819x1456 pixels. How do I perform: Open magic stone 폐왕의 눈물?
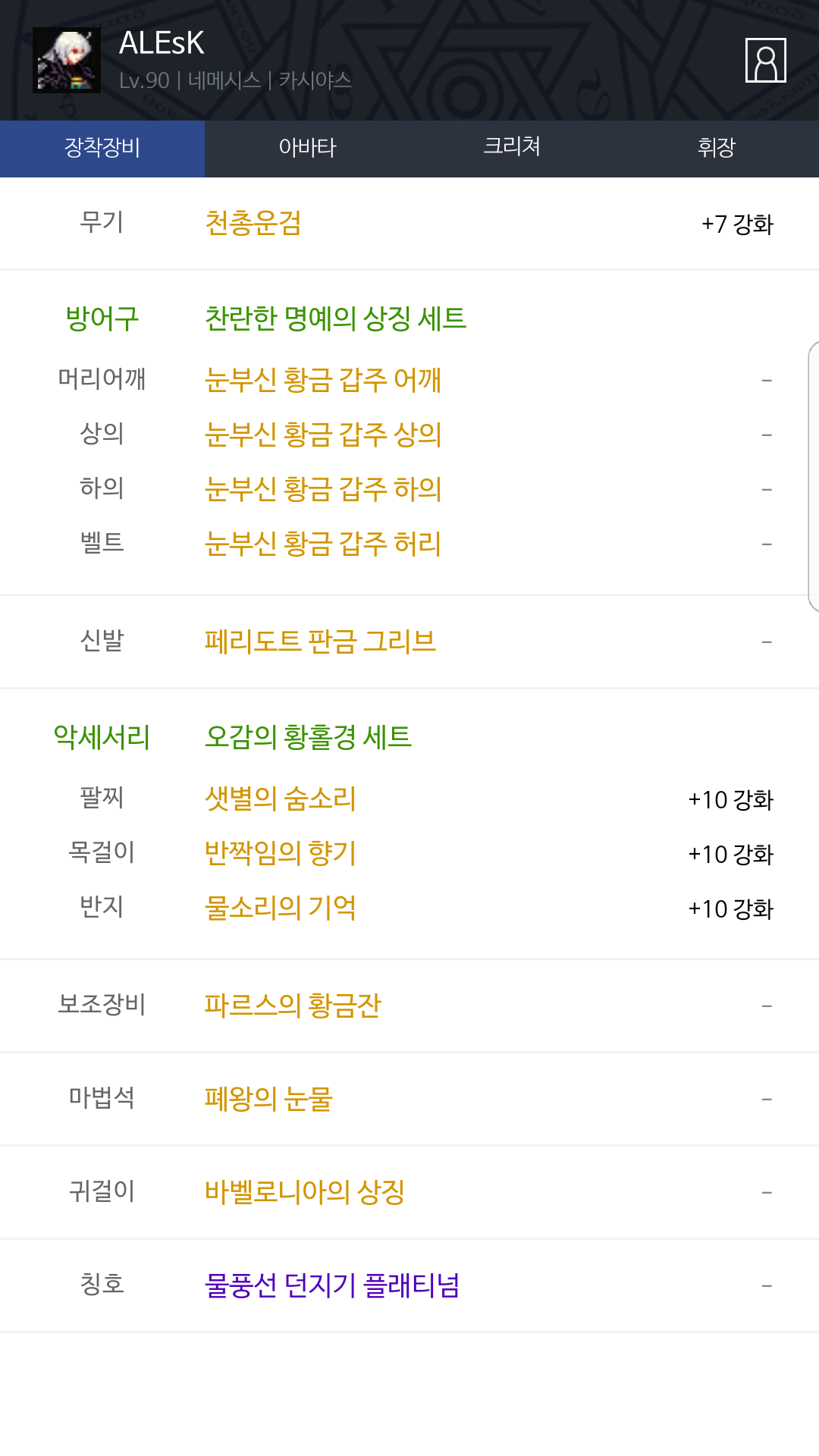pyautogui.click(x=268, y=1099)
